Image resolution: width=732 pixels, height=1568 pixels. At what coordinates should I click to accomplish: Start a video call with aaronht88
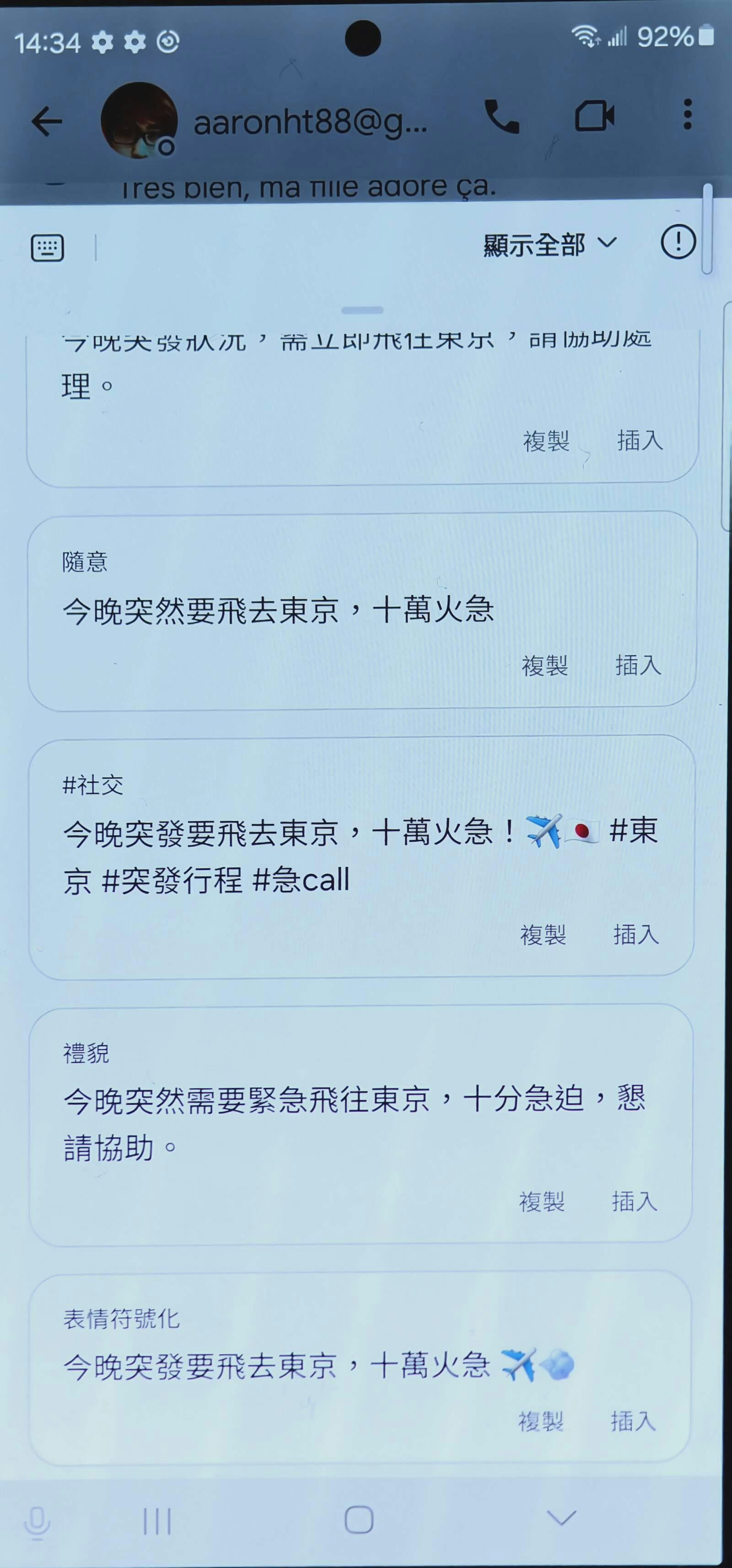pyautogui.click(x=594, y=116)
